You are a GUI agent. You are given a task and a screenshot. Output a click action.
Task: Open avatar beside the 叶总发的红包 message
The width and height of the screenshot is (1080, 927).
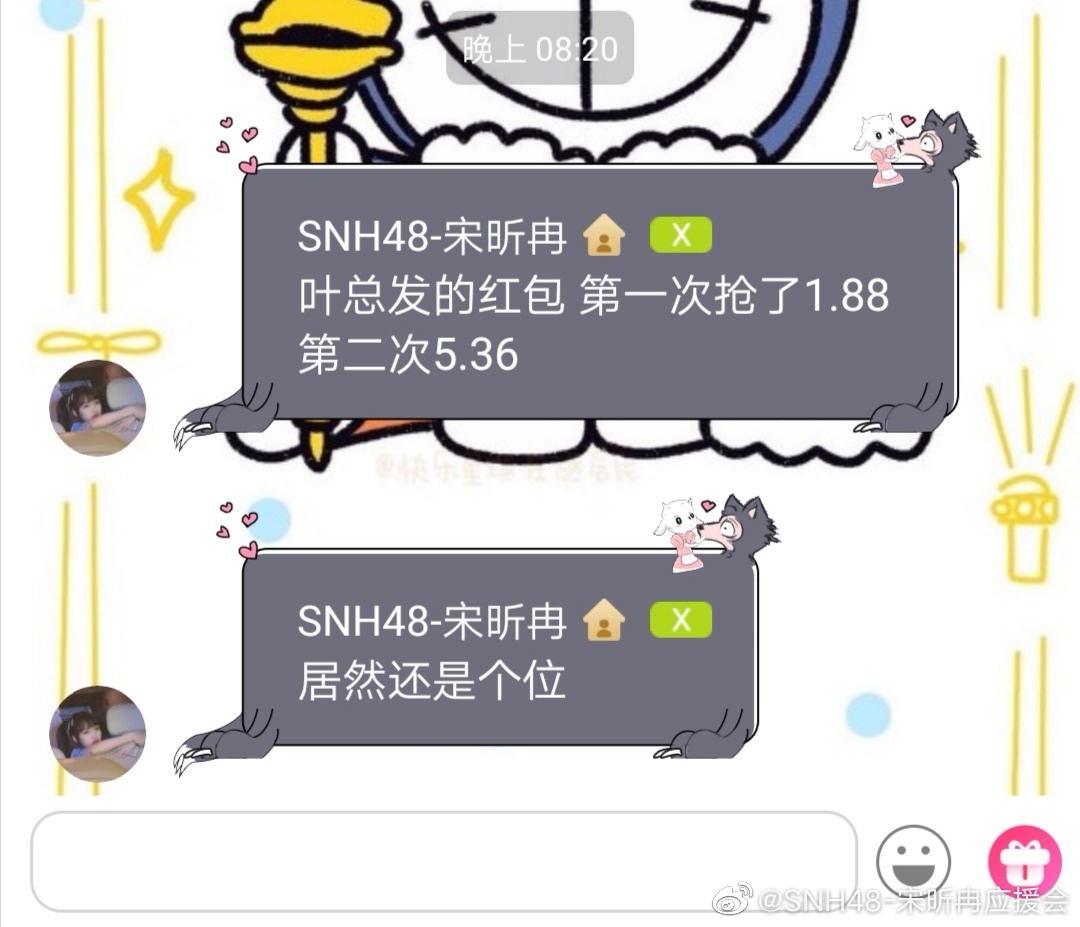tap(98, 407)
